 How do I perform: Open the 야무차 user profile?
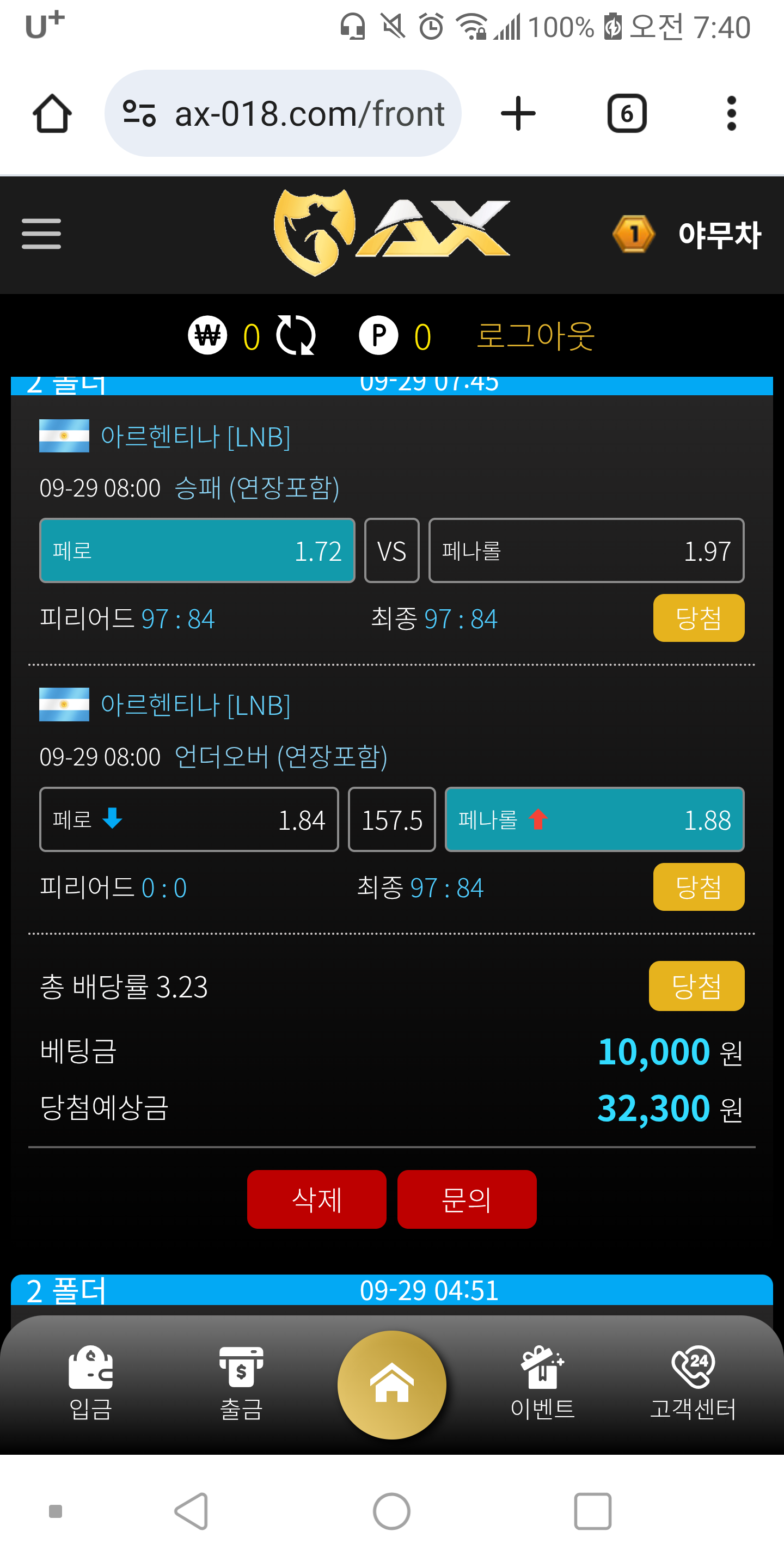coord(718,234)
